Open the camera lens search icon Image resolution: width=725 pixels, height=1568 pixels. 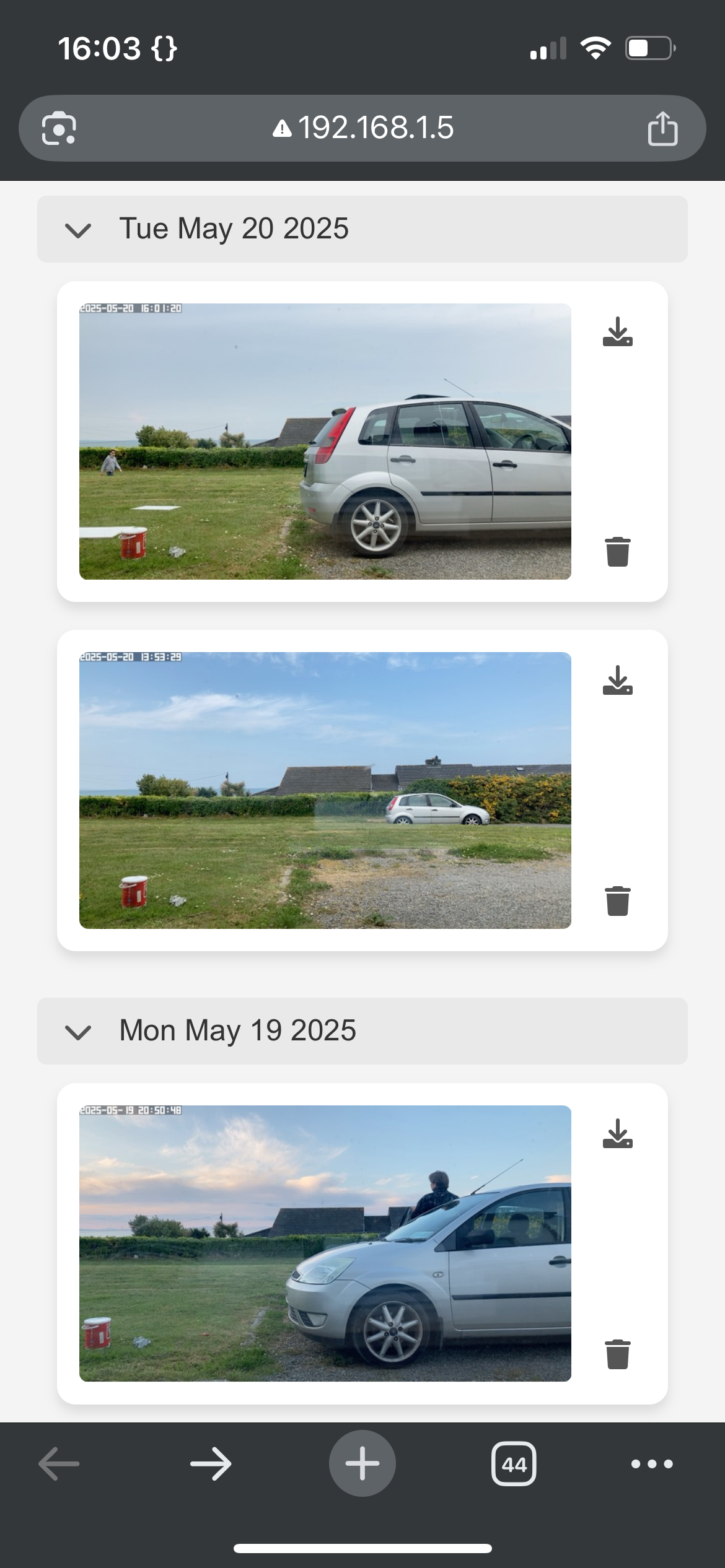tap(59, 129)
